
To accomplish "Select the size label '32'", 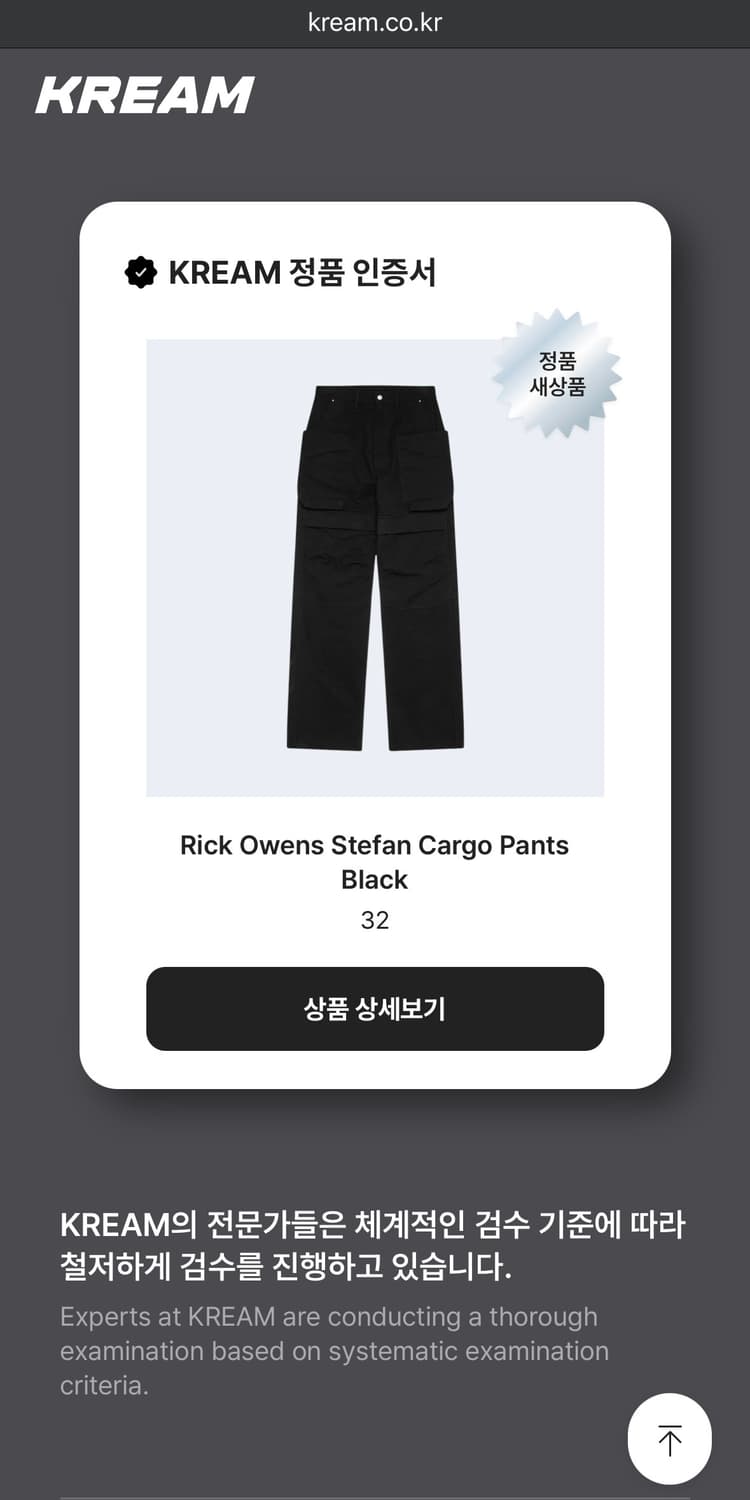I will [x=375, y=920].
